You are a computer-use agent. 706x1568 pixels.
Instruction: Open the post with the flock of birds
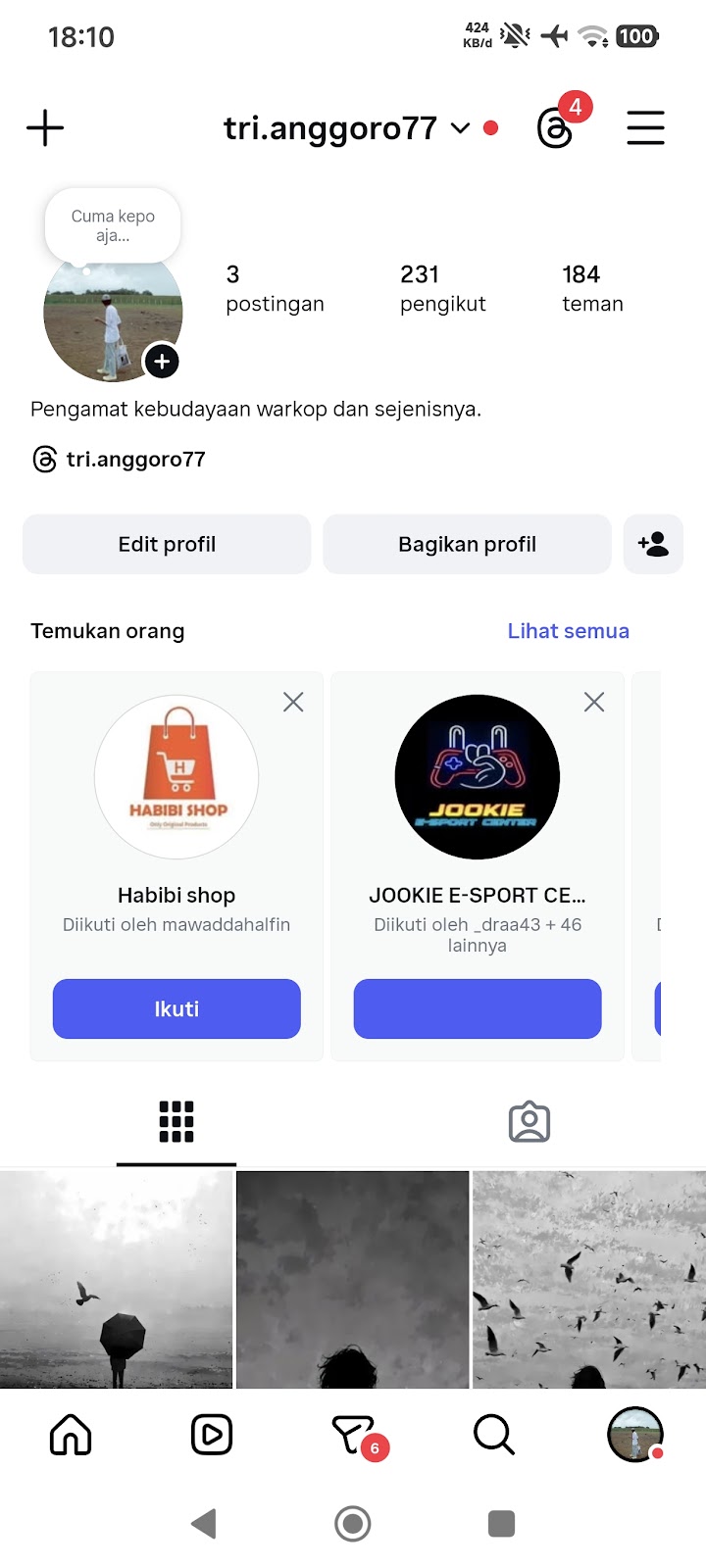tap(588, 1279)
